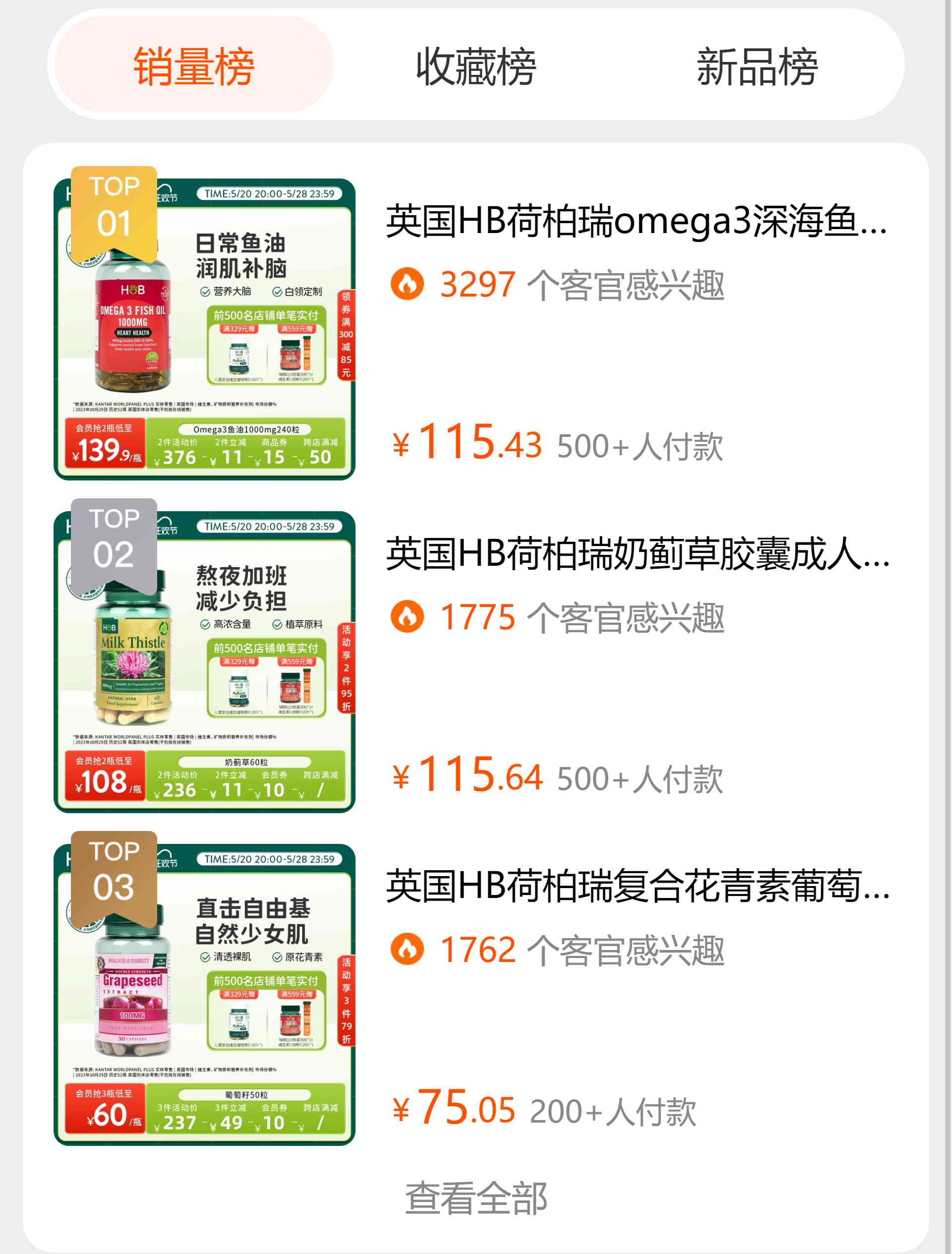The image size is (952, 1254).
Task: Tap 查看全部 to view the full ranking
Action: (475, 1198)
